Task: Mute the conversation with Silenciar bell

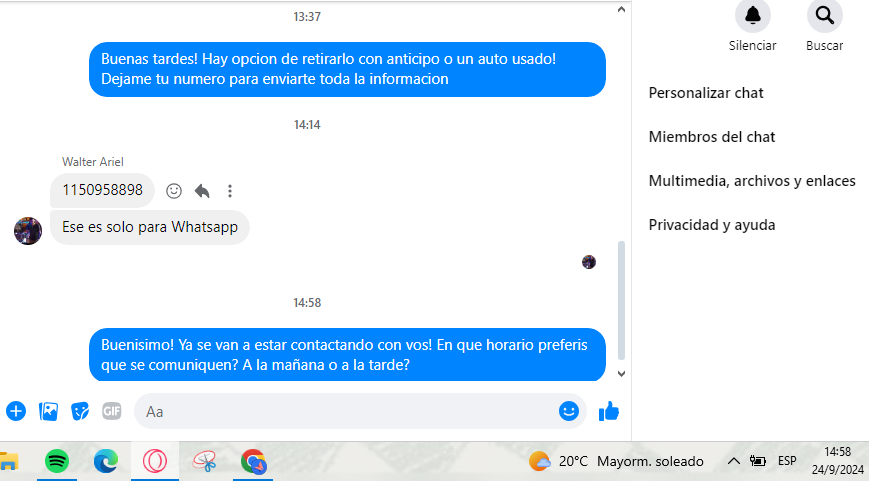Action: tap(752, 16)
